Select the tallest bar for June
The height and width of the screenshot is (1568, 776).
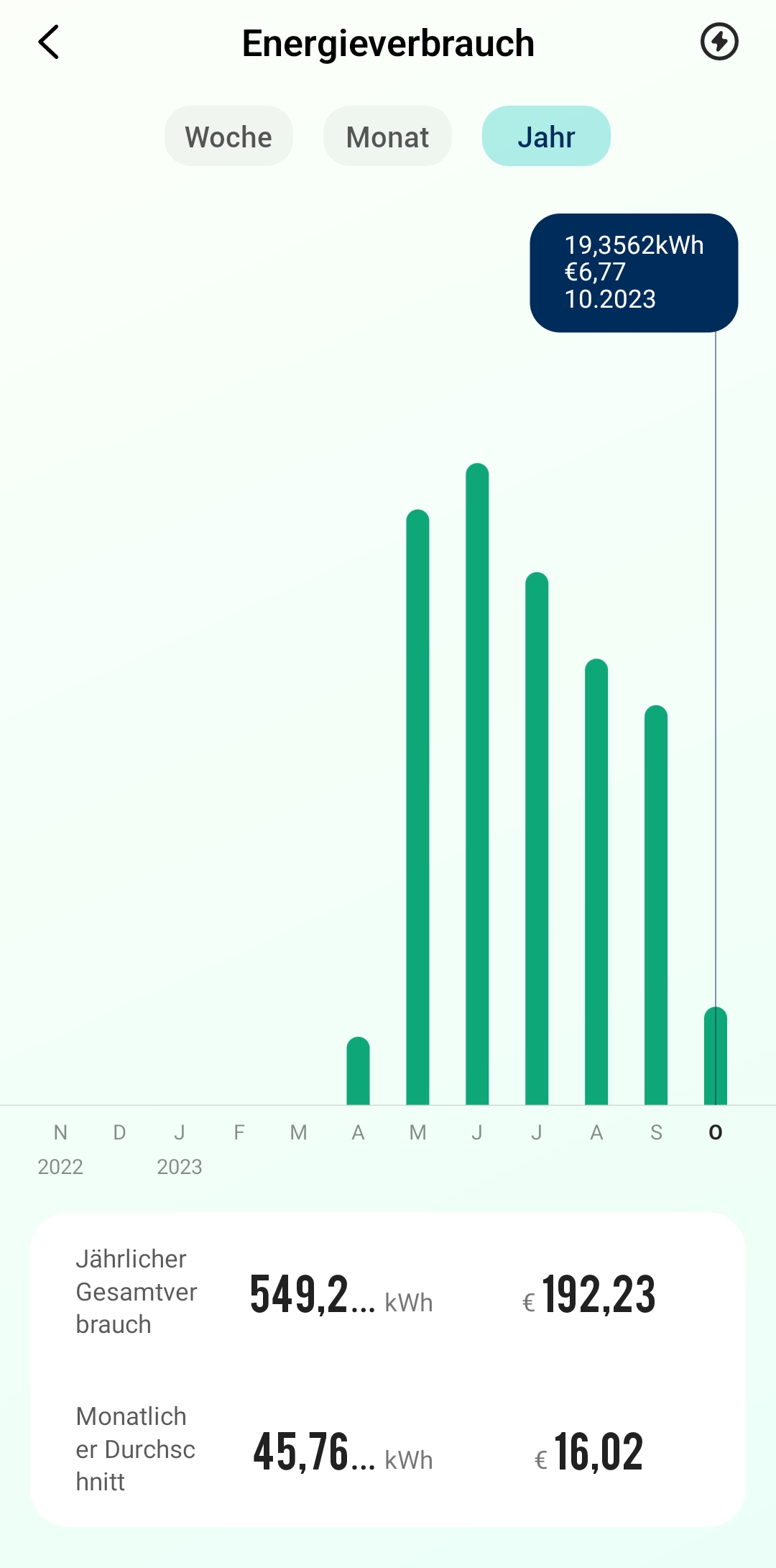(x=477, y=784)
